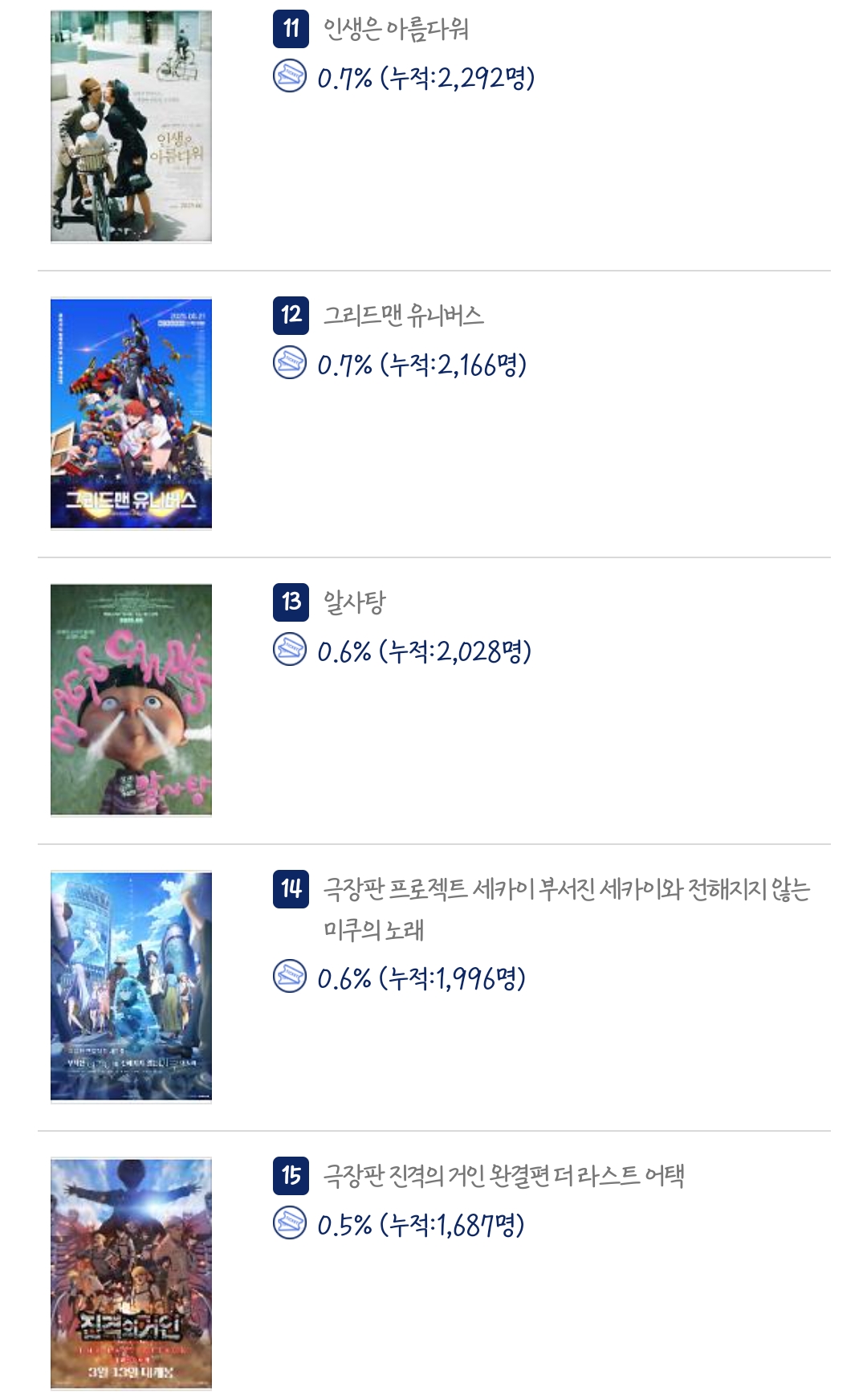View the 극장판 진격의 거인 poster
This screenshot has height=1400, width=867.
(131, 1273)
